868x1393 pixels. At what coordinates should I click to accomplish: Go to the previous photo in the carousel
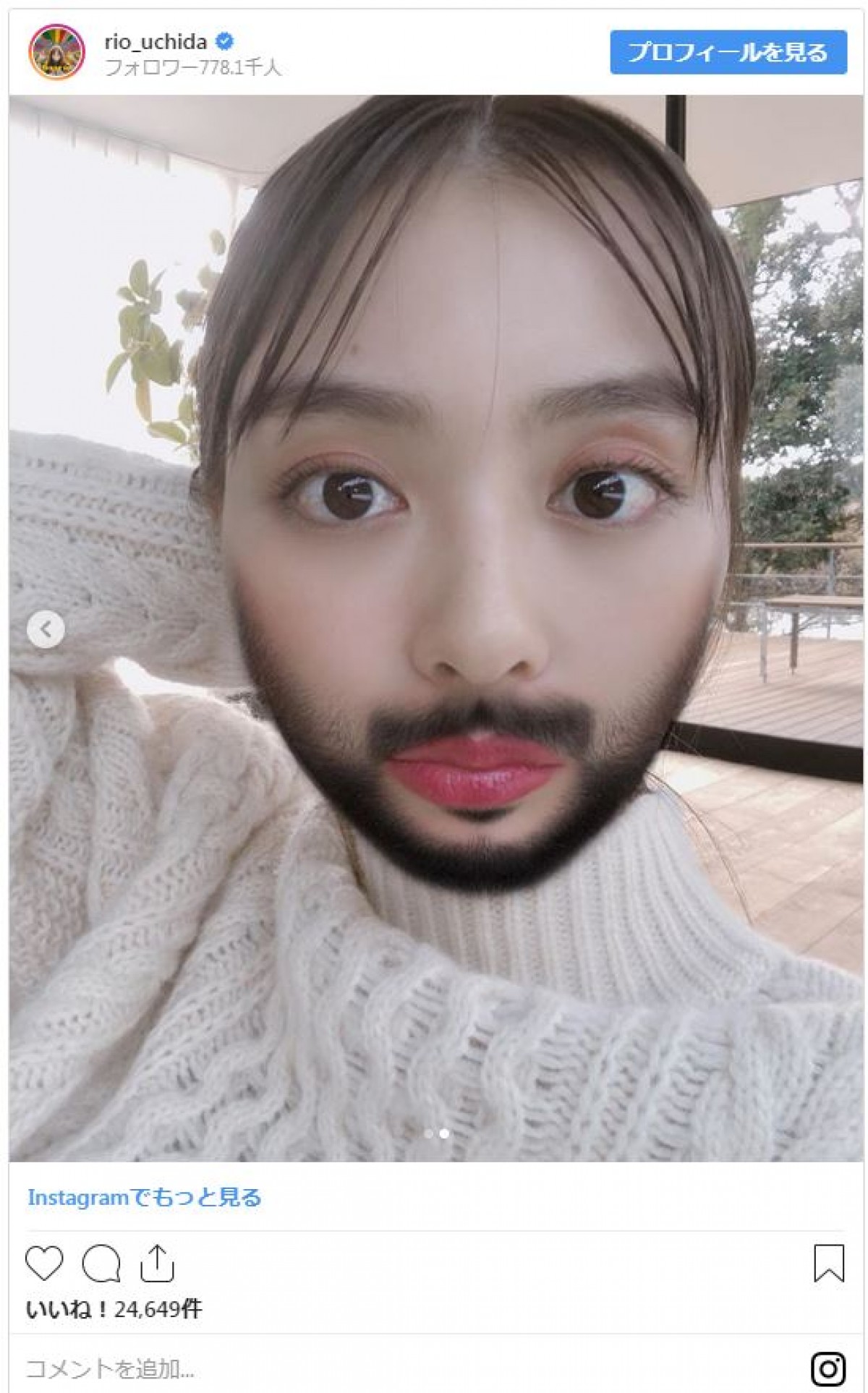click(x=46, y=629)
